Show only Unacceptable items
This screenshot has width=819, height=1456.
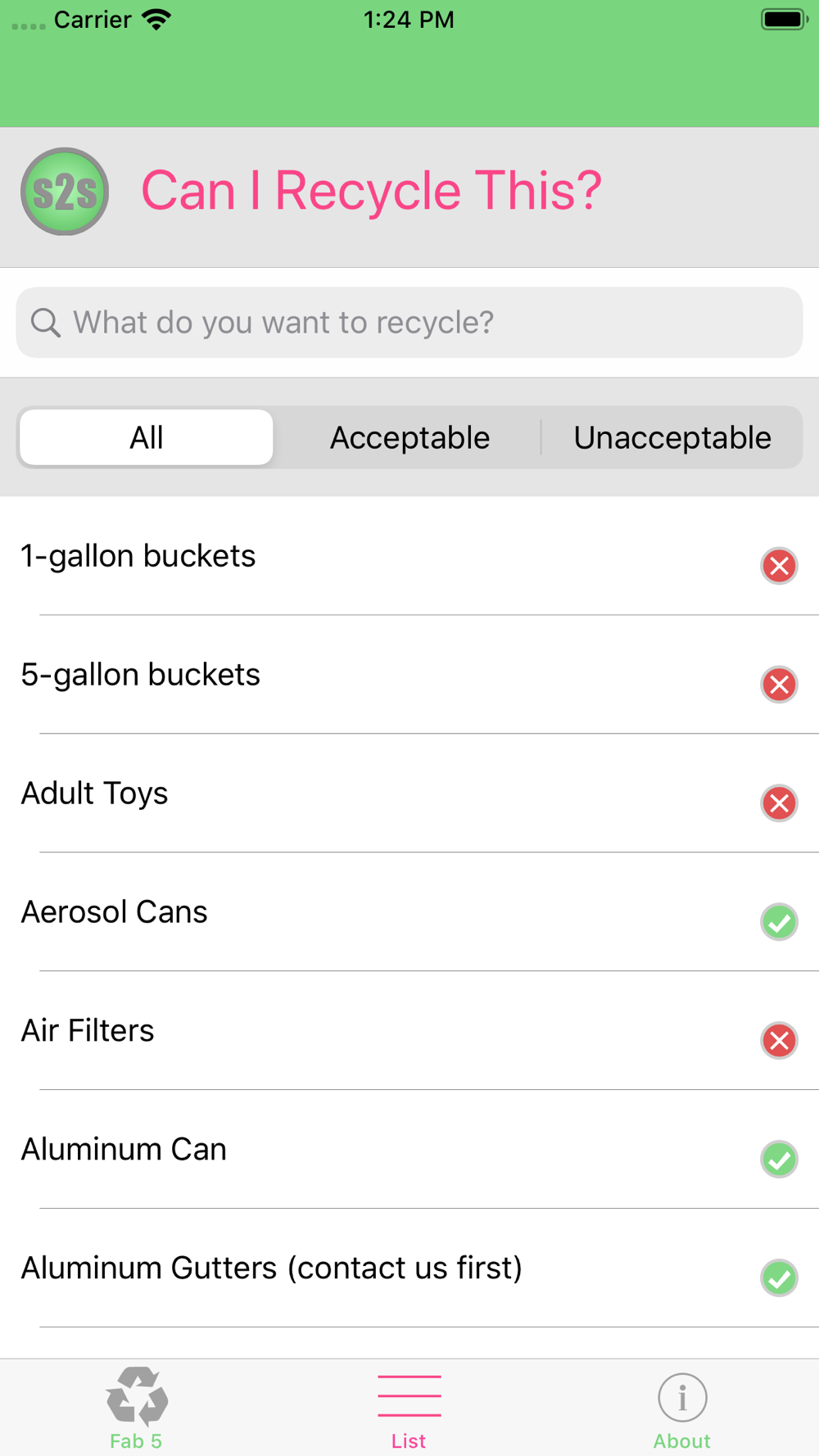pyautogui.click(x=672, y=437)
